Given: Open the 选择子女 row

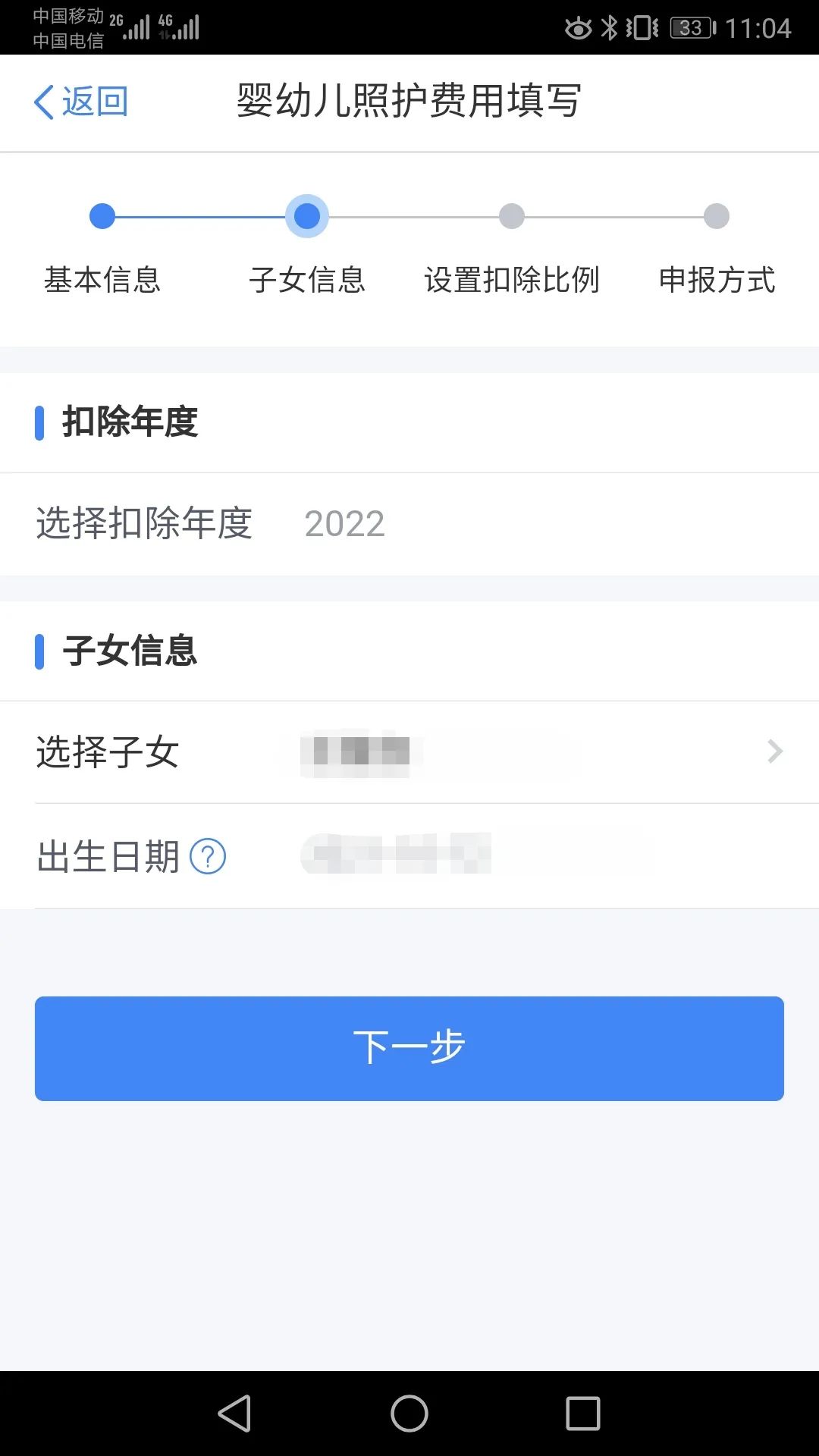Looking at the screenshot, I should [409, 752].
